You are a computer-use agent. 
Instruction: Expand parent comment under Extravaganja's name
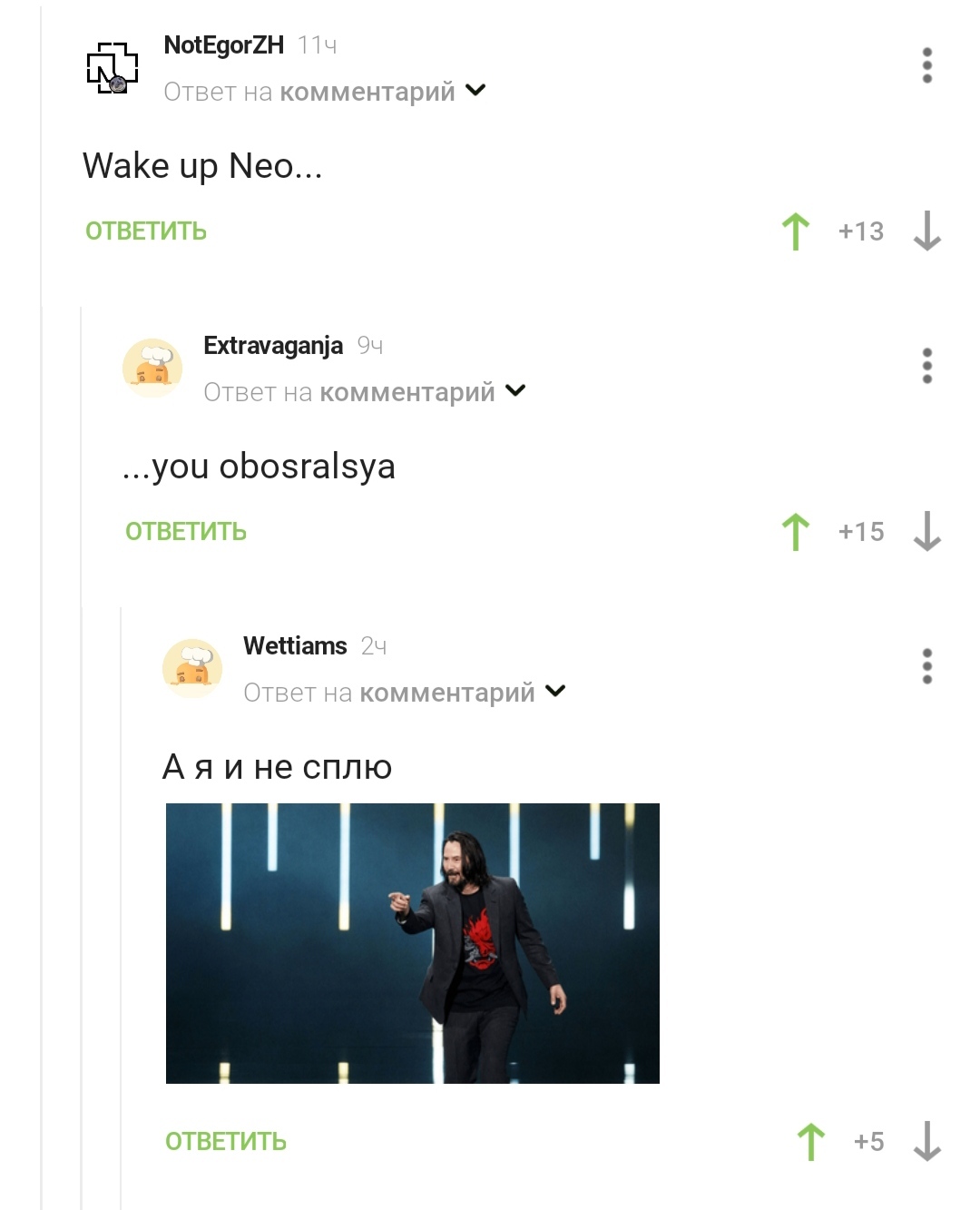365,392
